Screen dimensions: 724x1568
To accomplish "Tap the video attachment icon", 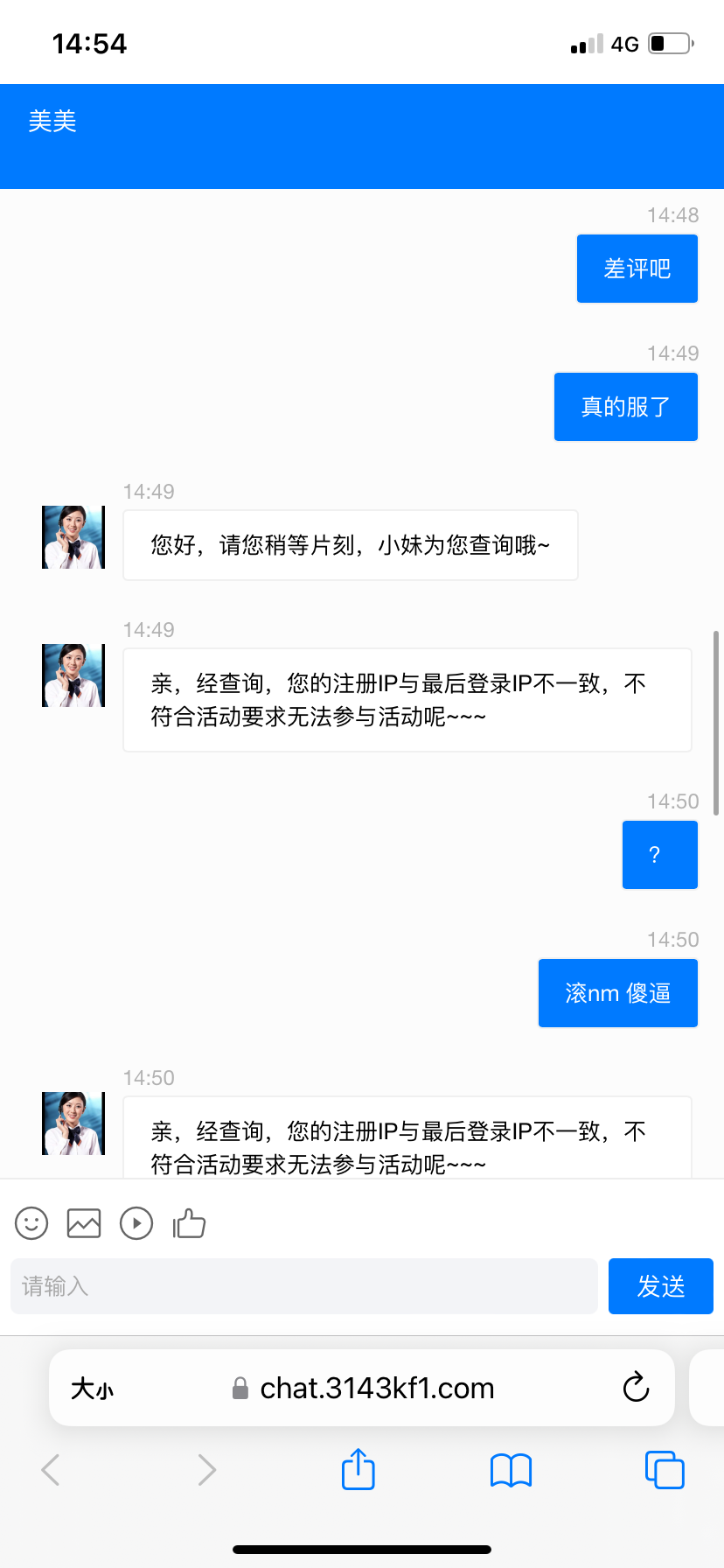I will pyautogui.click(x=136, y=1223).
